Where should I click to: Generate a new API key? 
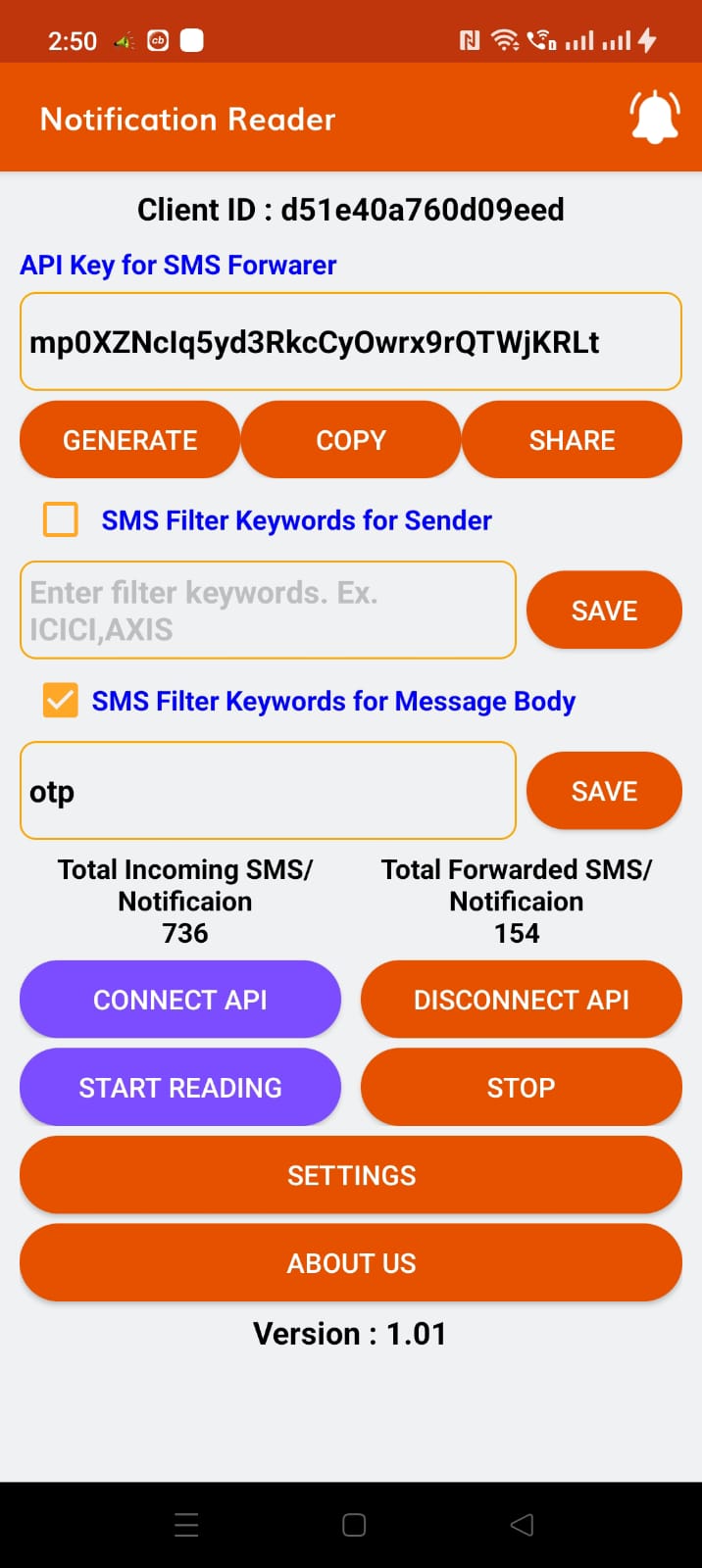tap(130, 440)
